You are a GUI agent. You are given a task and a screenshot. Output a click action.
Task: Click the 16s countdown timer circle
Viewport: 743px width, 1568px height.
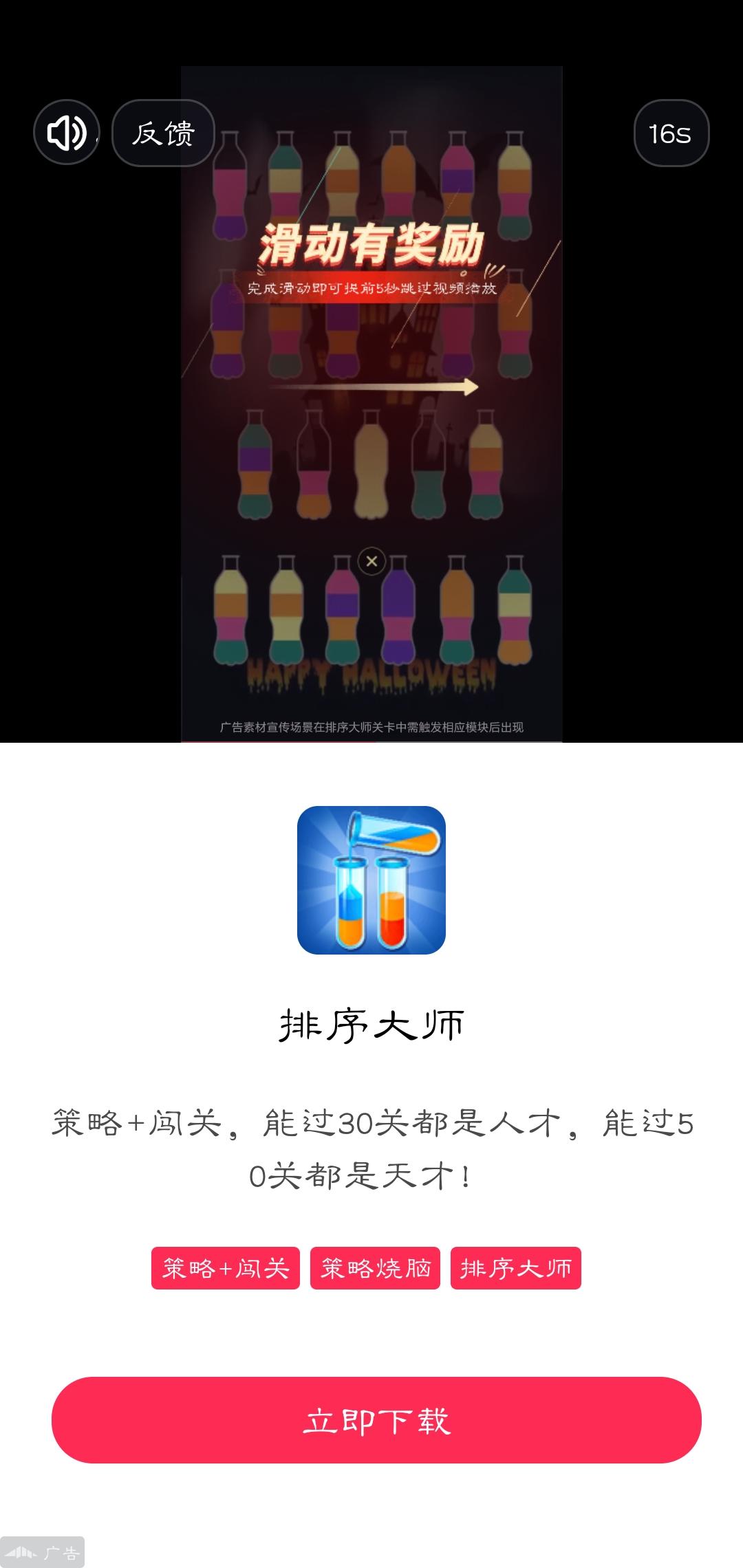click(671, 133)
